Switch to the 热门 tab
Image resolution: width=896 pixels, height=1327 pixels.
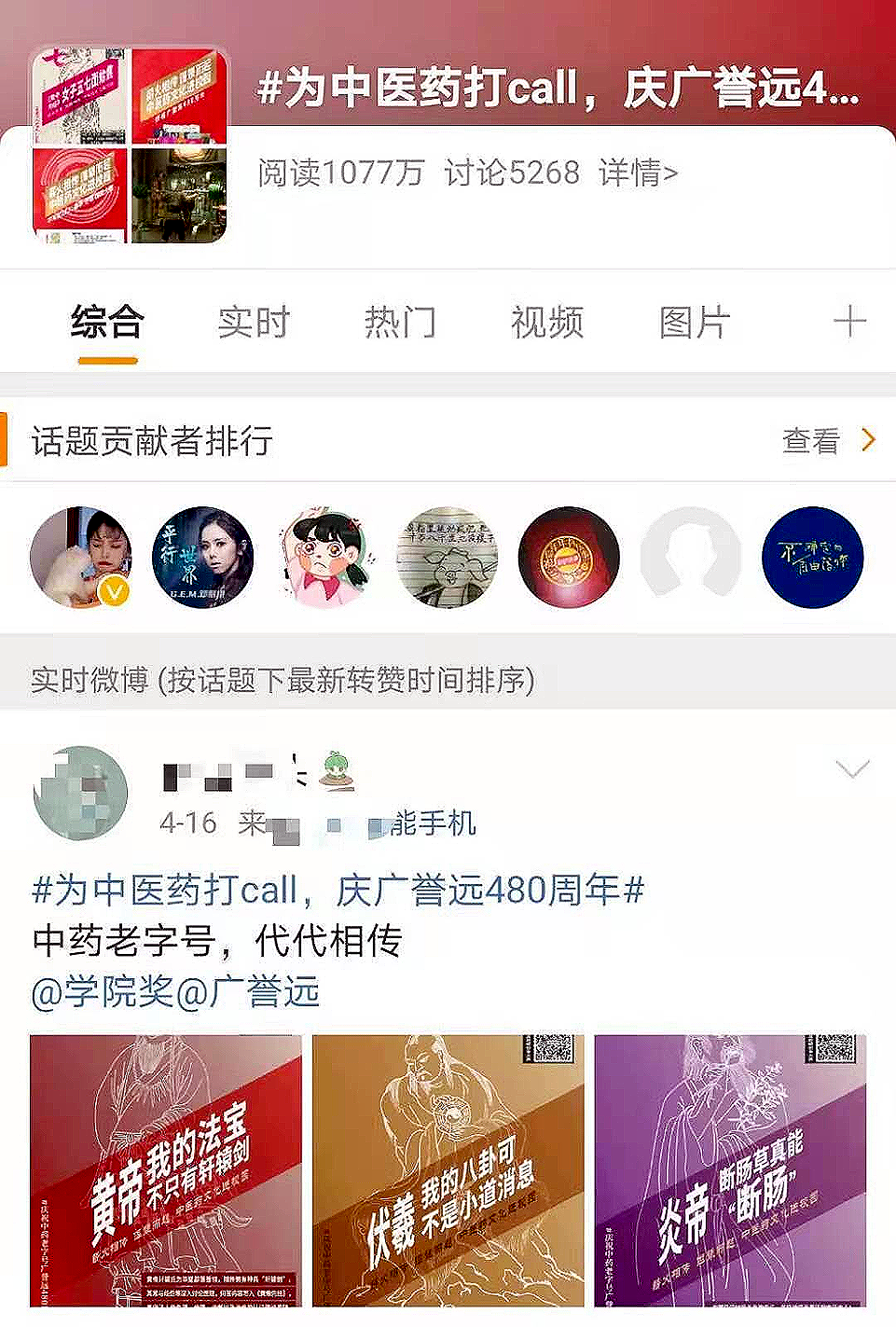point(400,323)
